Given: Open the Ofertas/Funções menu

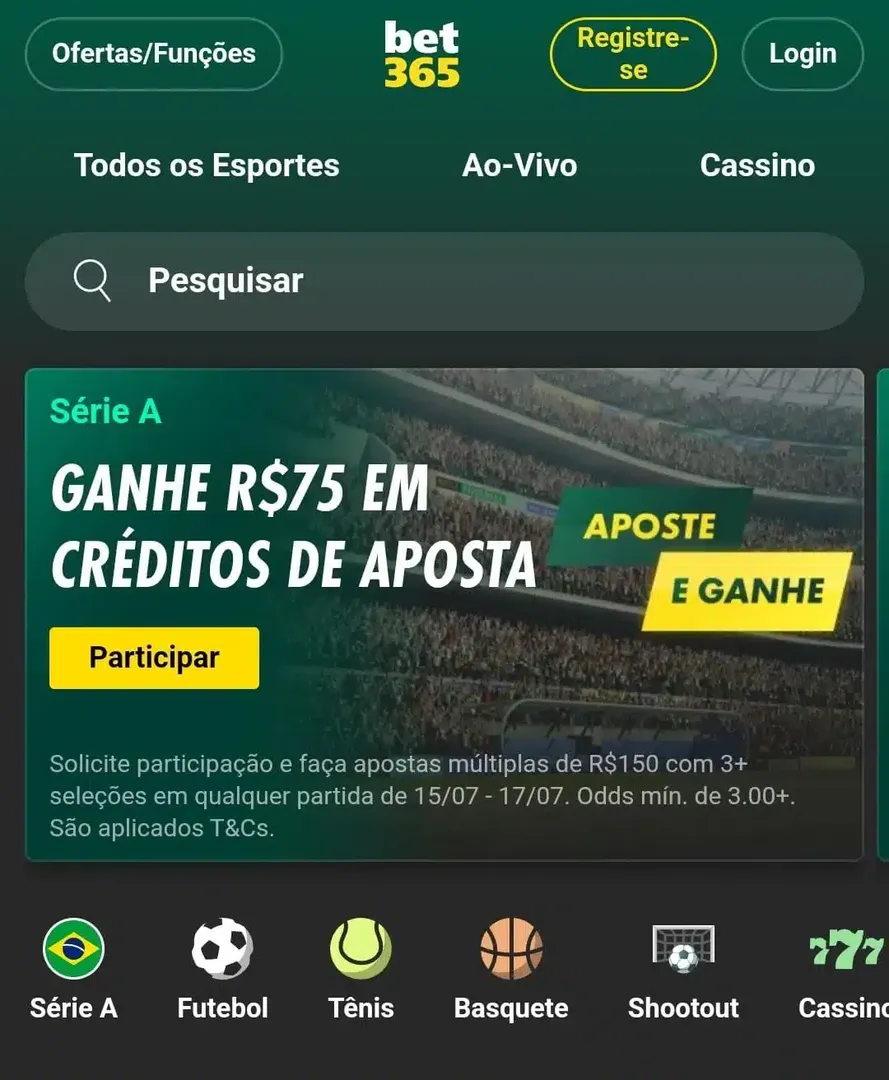Looking at the screenshot, I should coord(153,54).
